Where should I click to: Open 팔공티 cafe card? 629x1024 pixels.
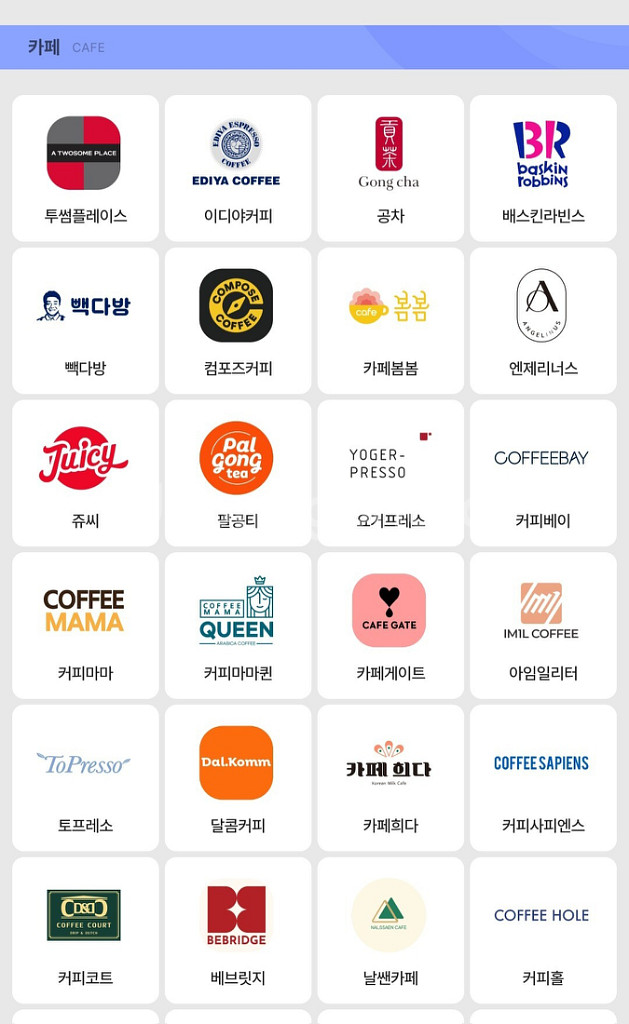[x=237, y=473]
